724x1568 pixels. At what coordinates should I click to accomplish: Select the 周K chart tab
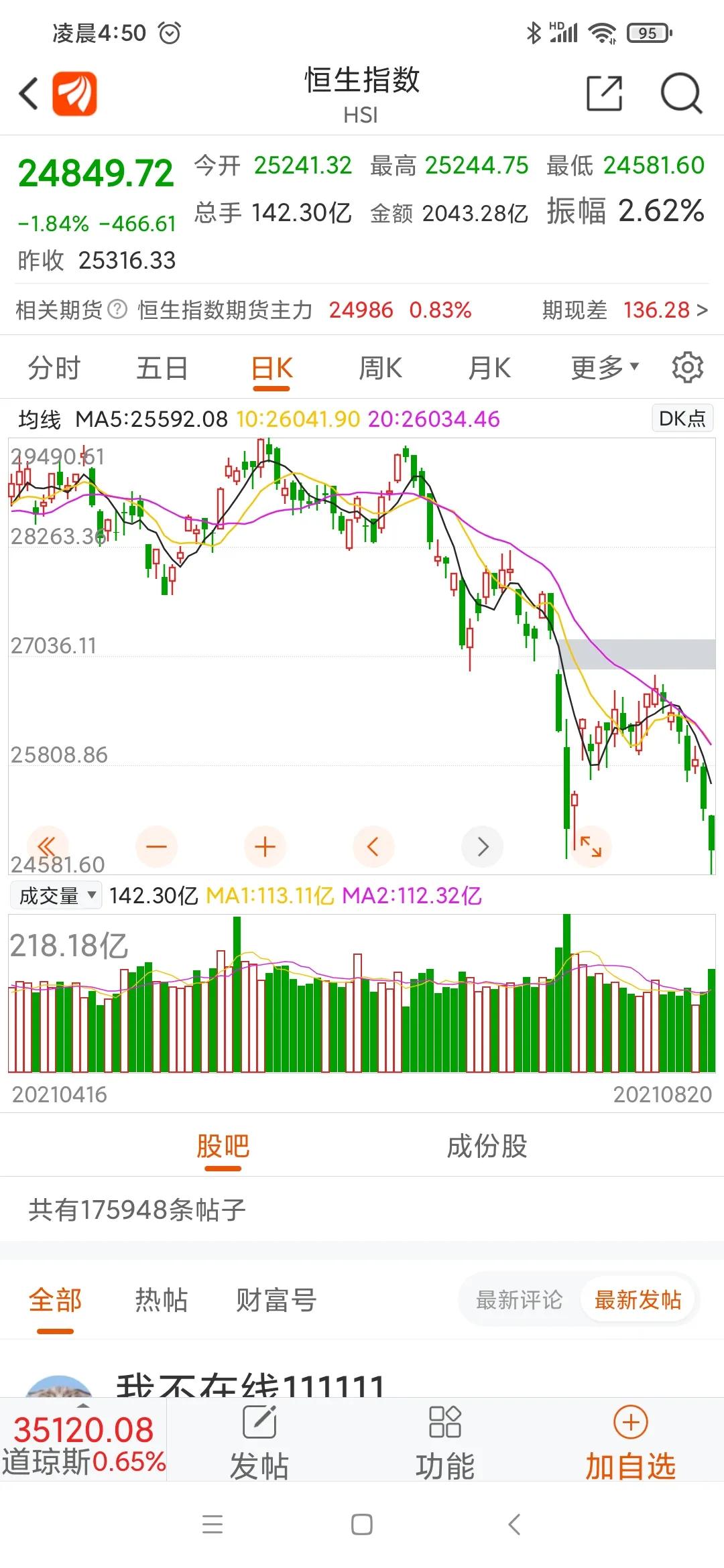(x=380, y=368)
